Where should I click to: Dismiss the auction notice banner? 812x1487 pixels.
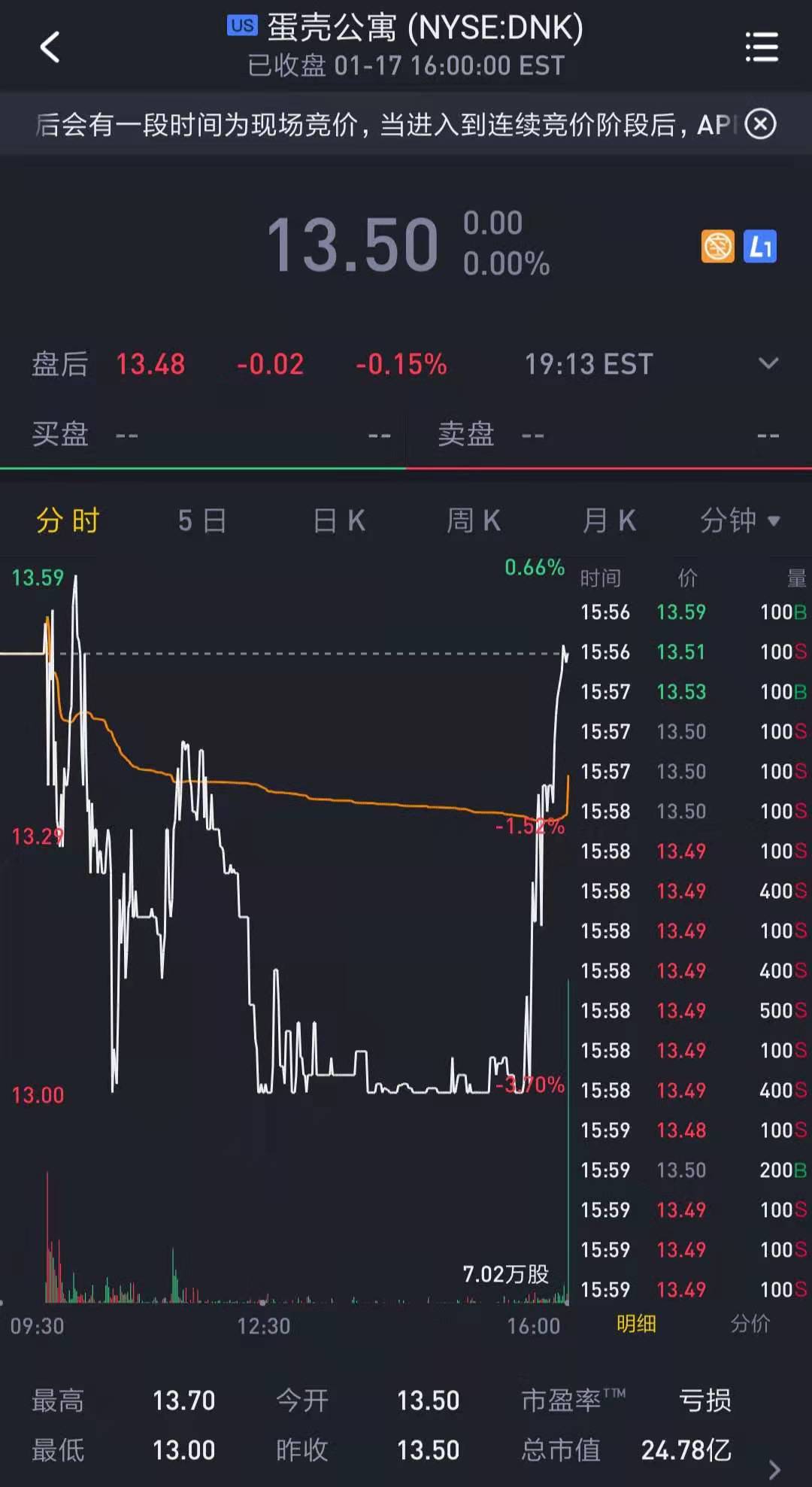coord(760,124)
